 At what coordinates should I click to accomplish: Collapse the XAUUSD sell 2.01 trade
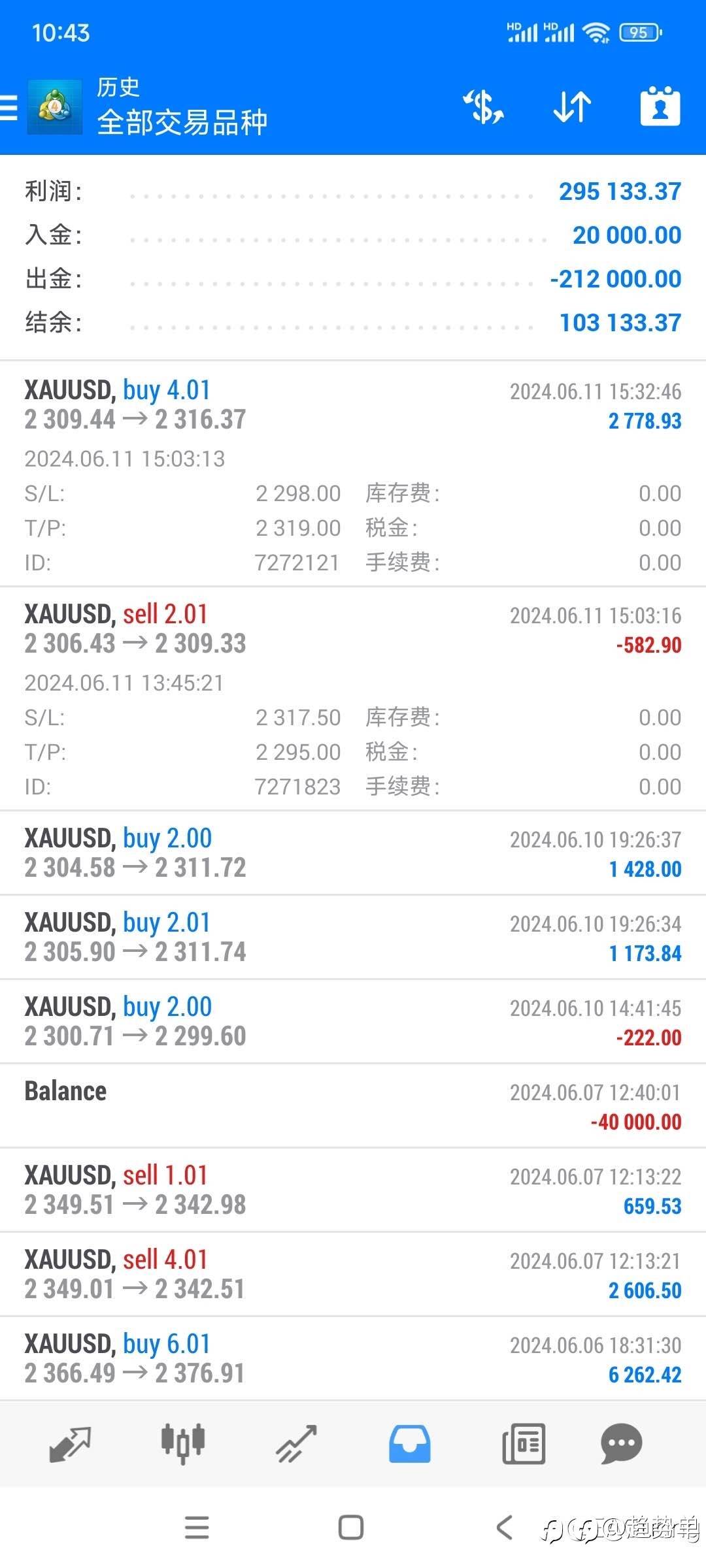(x=353, y=629)
